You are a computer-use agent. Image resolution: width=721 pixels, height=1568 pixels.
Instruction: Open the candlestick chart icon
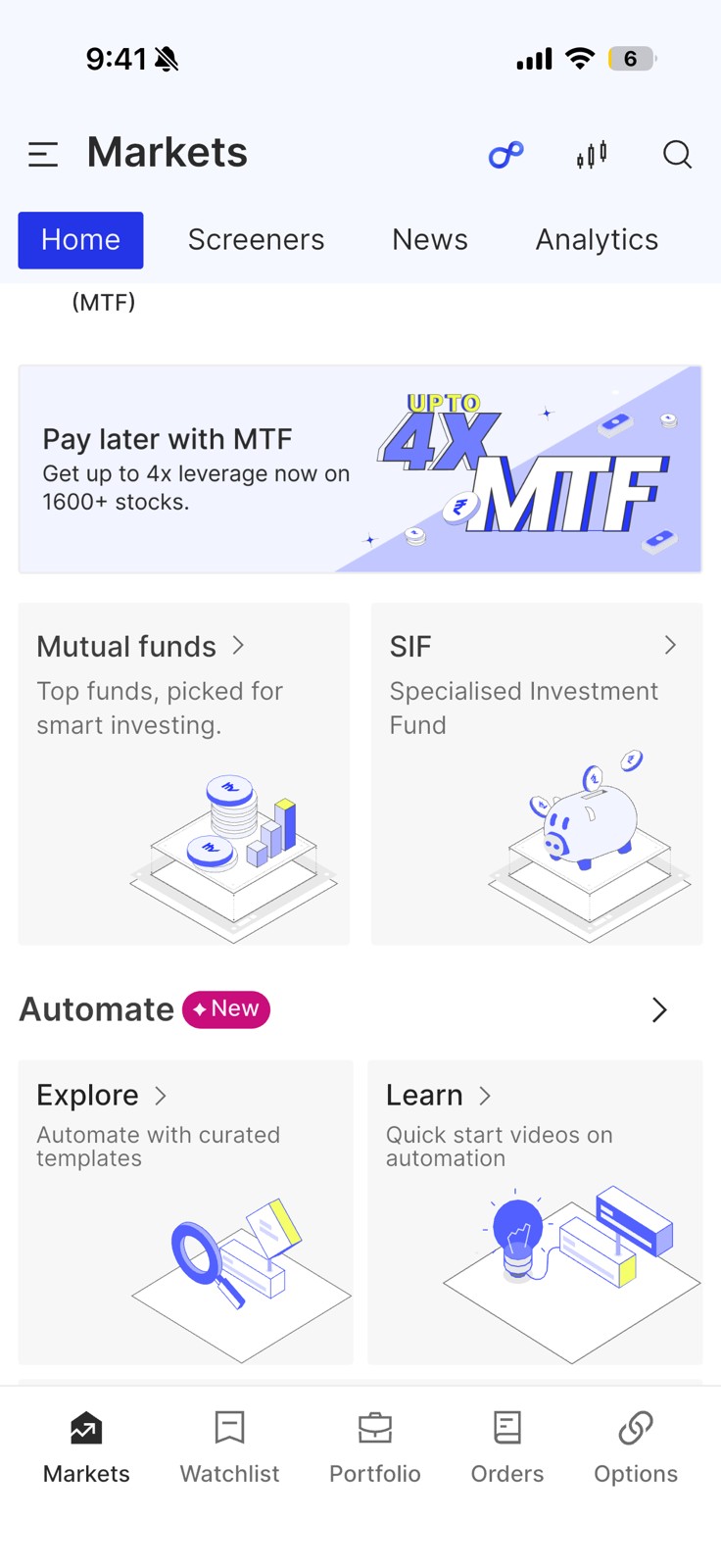592,154
